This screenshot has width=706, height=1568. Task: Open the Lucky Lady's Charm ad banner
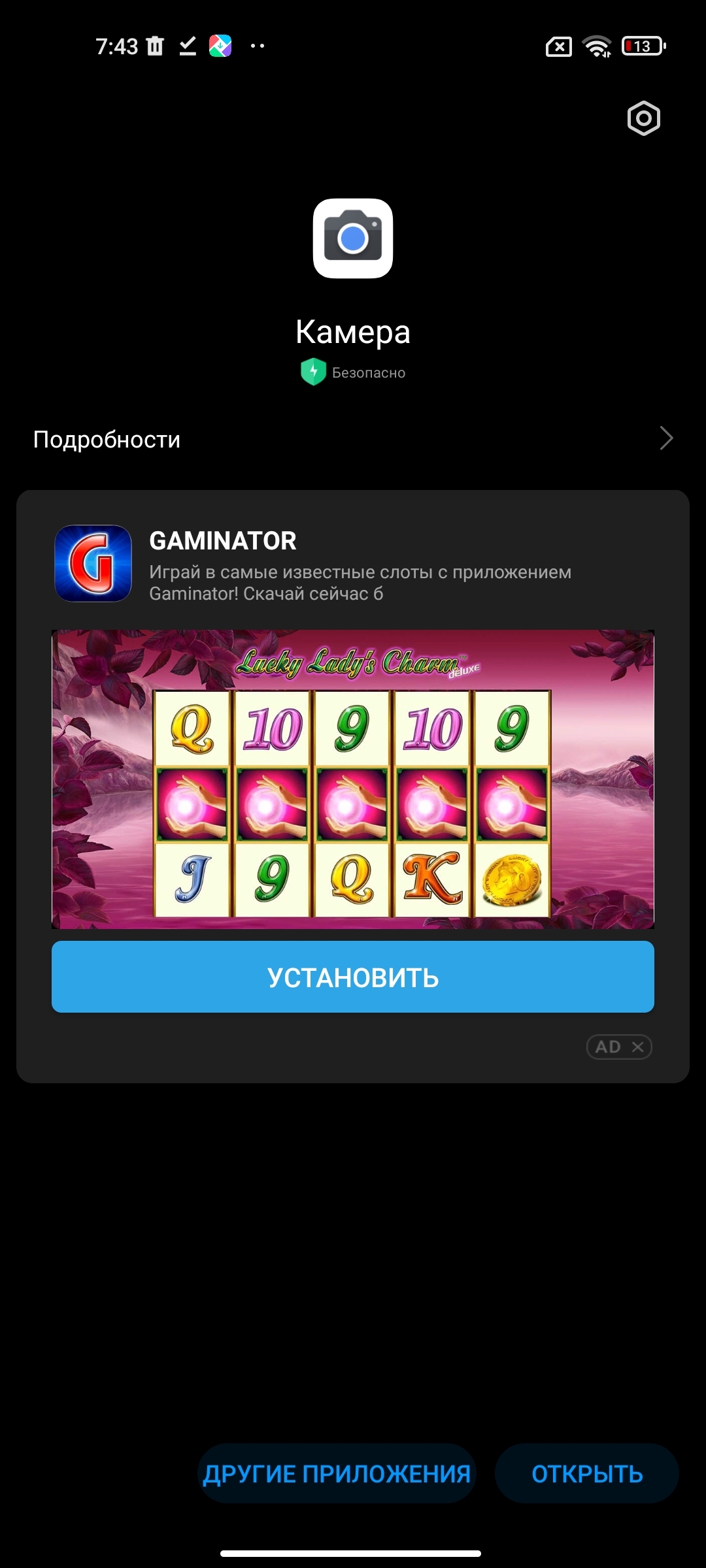[353, 779]
